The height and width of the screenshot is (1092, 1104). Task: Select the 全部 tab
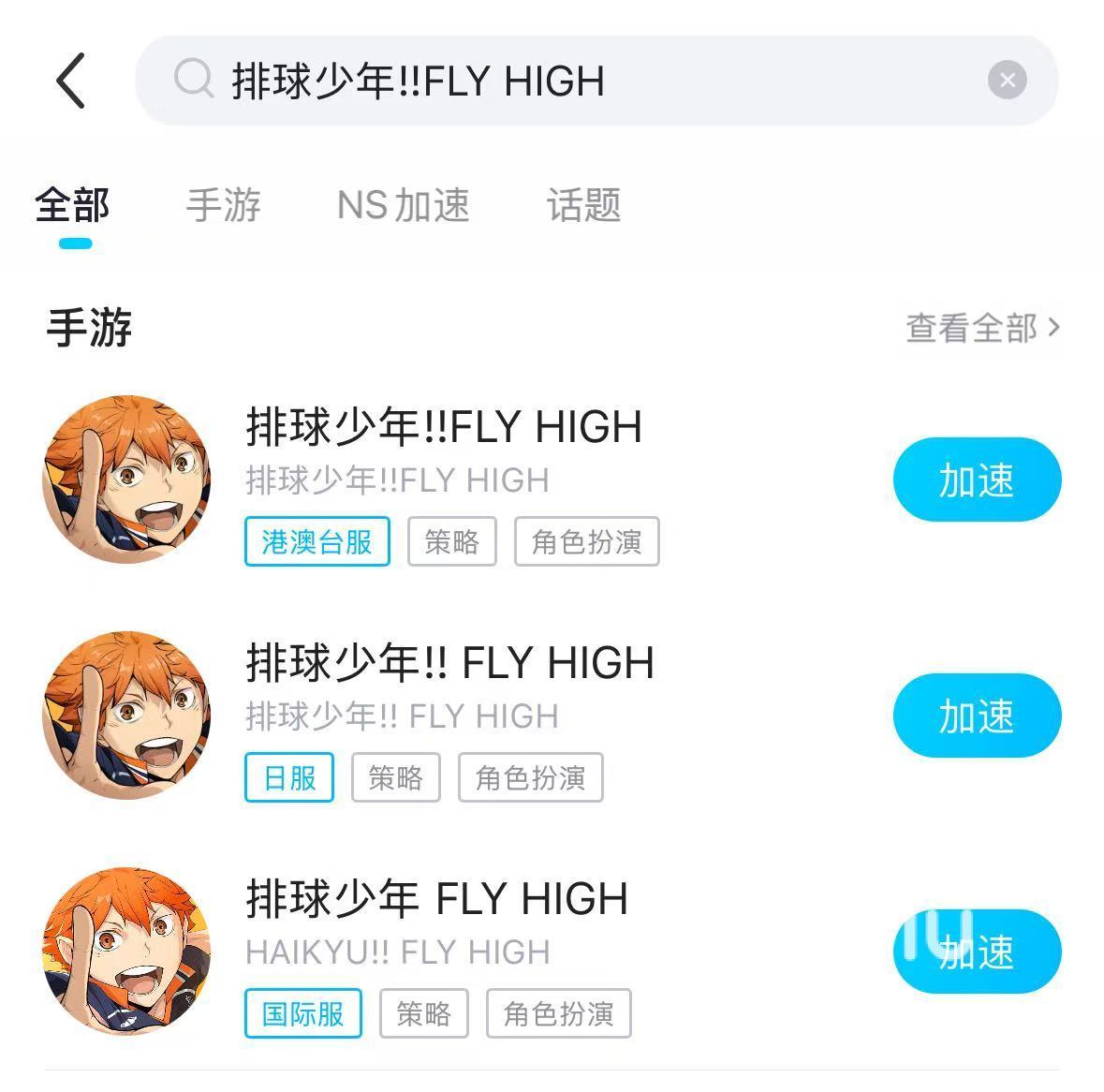pyautogui.click(x=73, y=205)
